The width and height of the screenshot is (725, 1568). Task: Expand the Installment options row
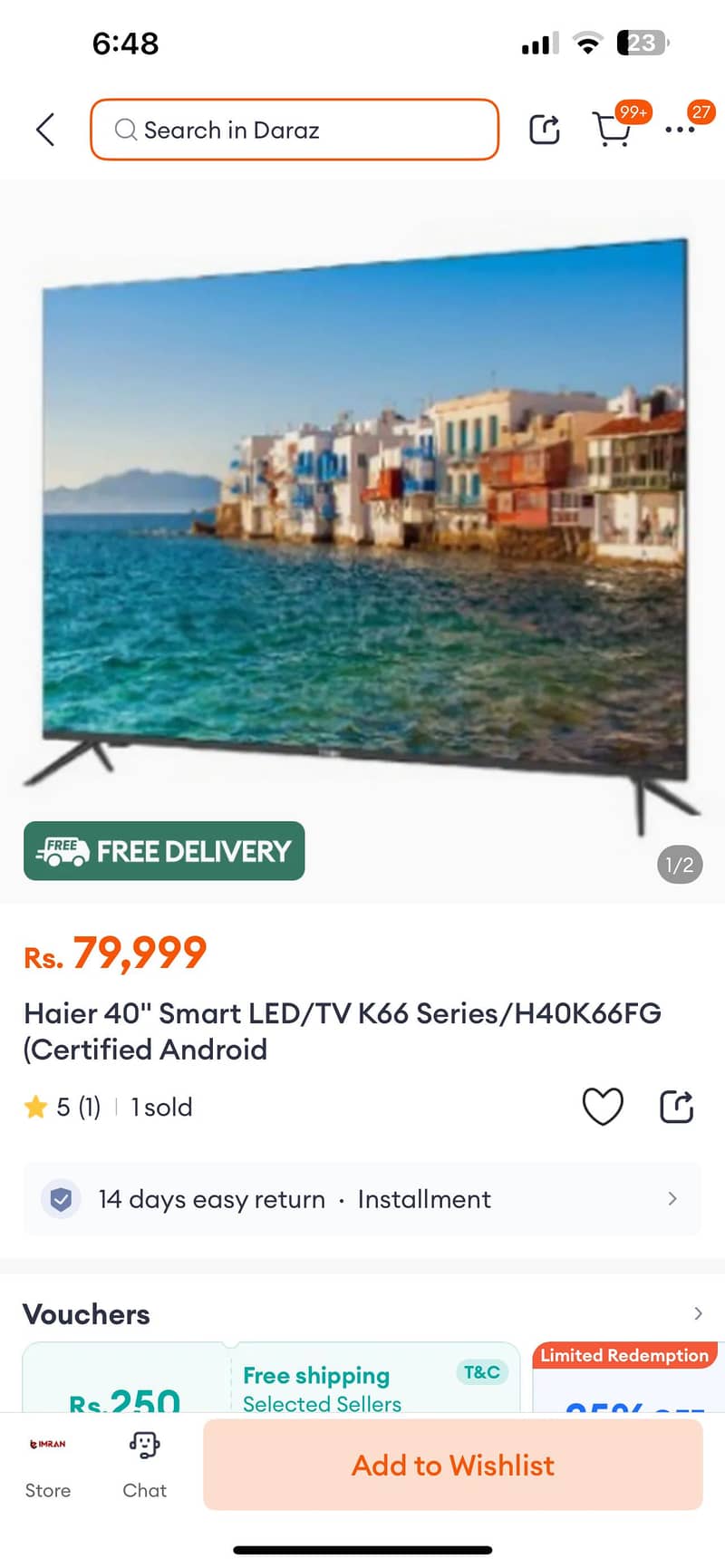click(x=424, y=1198)
